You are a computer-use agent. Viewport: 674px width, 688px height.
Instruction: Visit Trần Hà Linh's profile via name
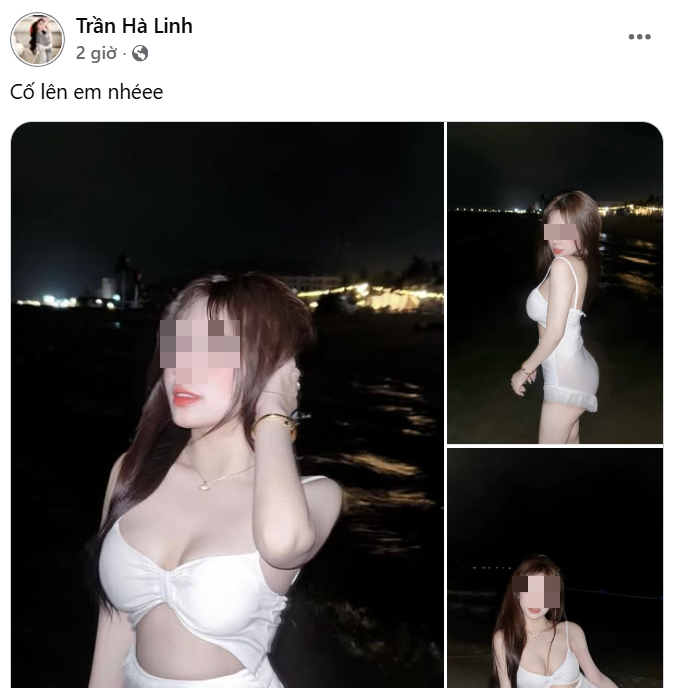134,26
